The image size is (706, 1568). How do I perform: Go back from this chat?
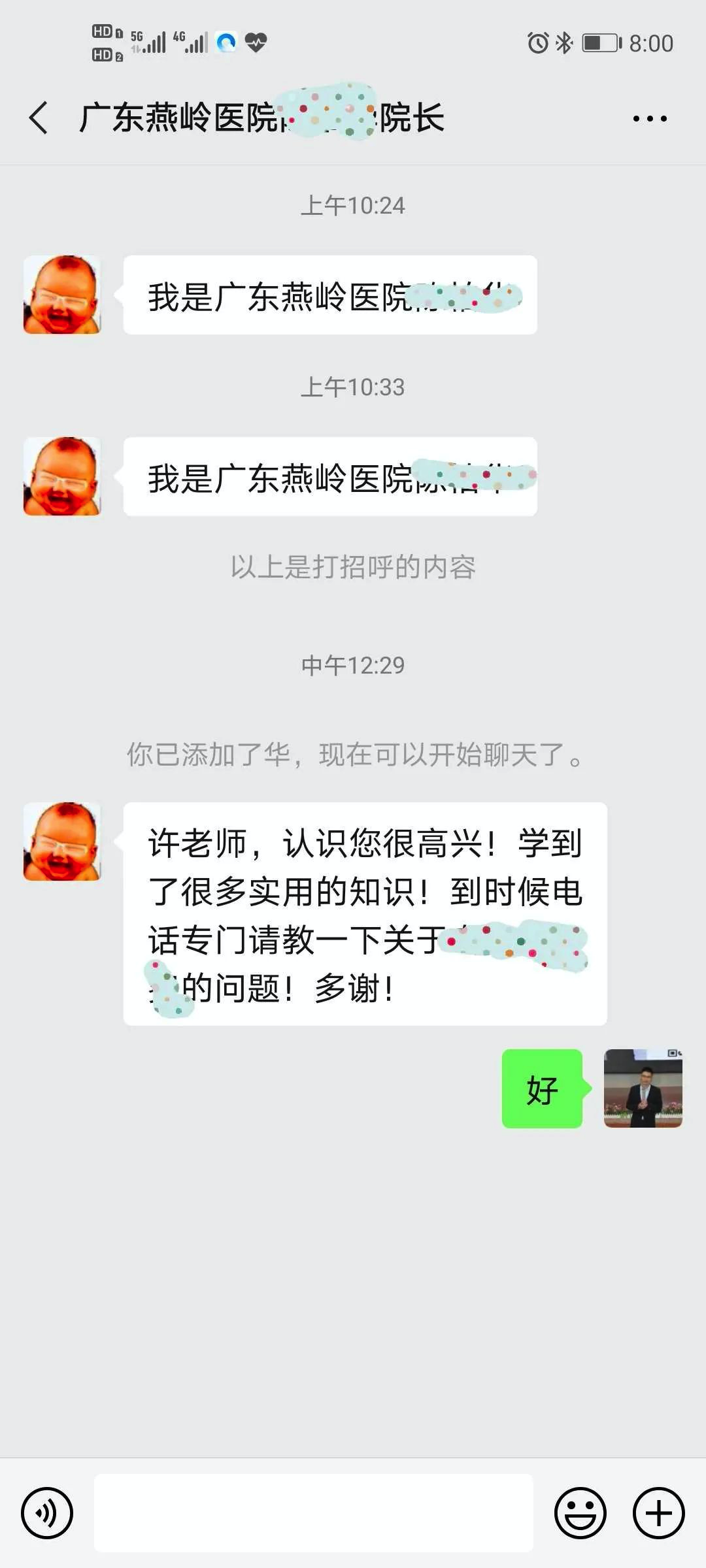pos(39,118)
